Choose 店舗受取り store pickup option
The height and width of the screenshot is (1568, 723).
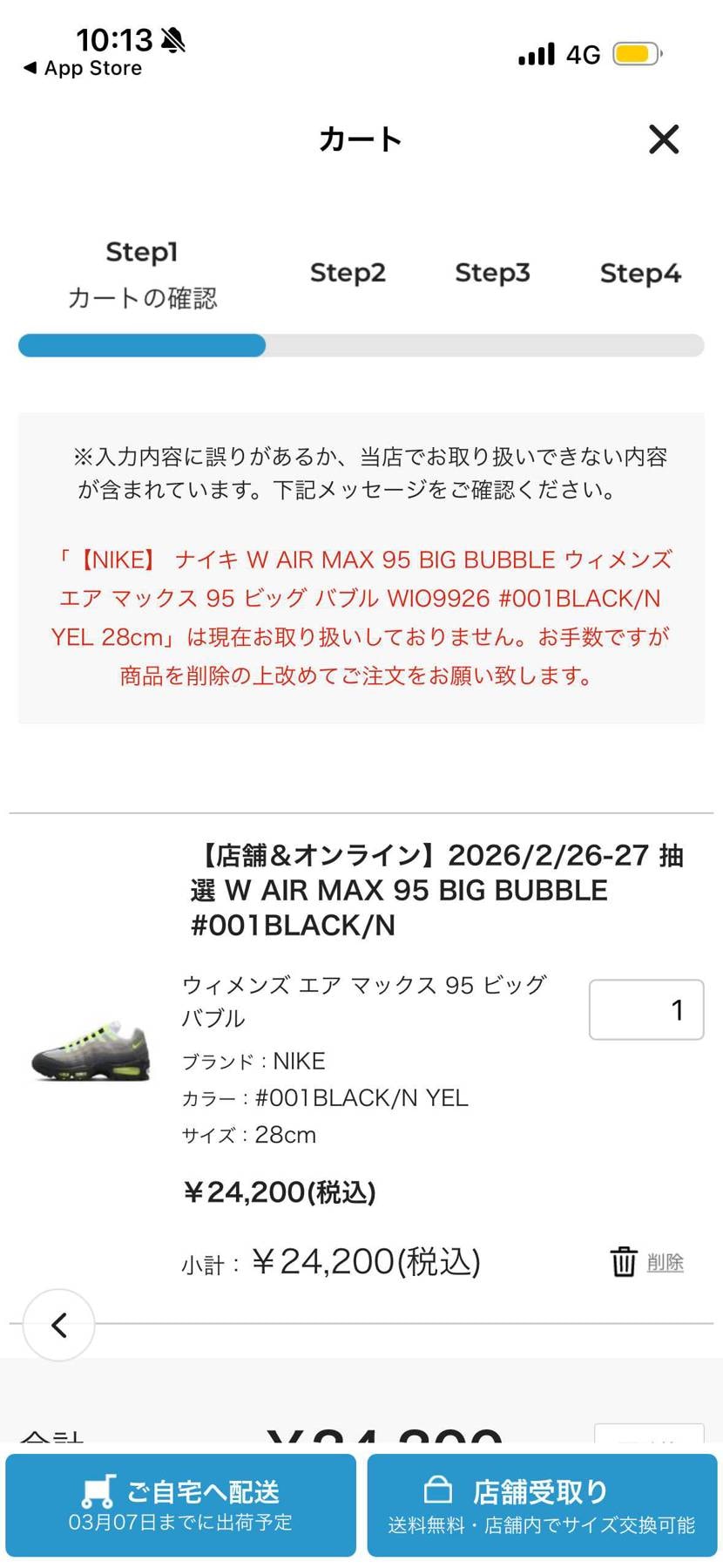click(x=540, y=1505)
